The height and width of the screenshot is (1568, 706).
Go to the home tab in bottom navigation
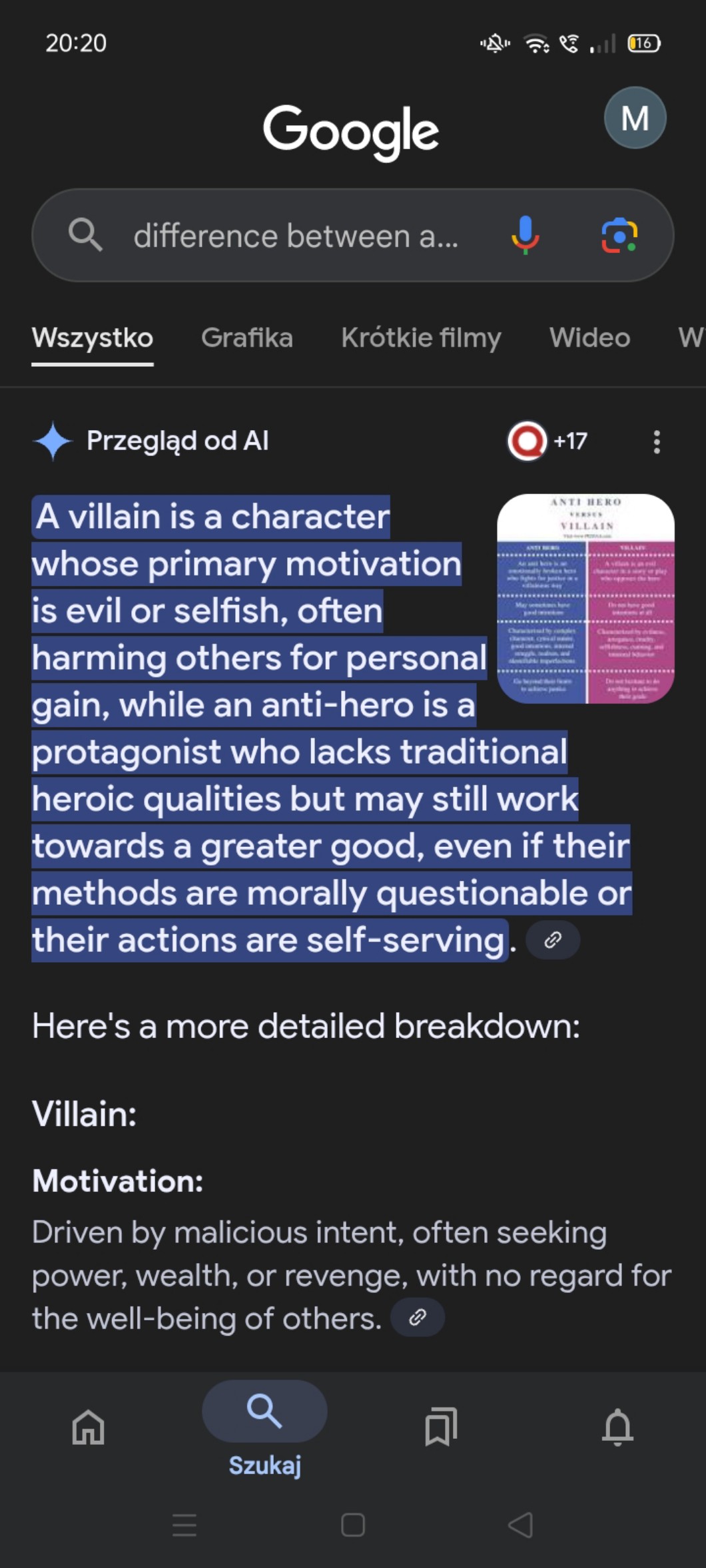(89, 1428)
